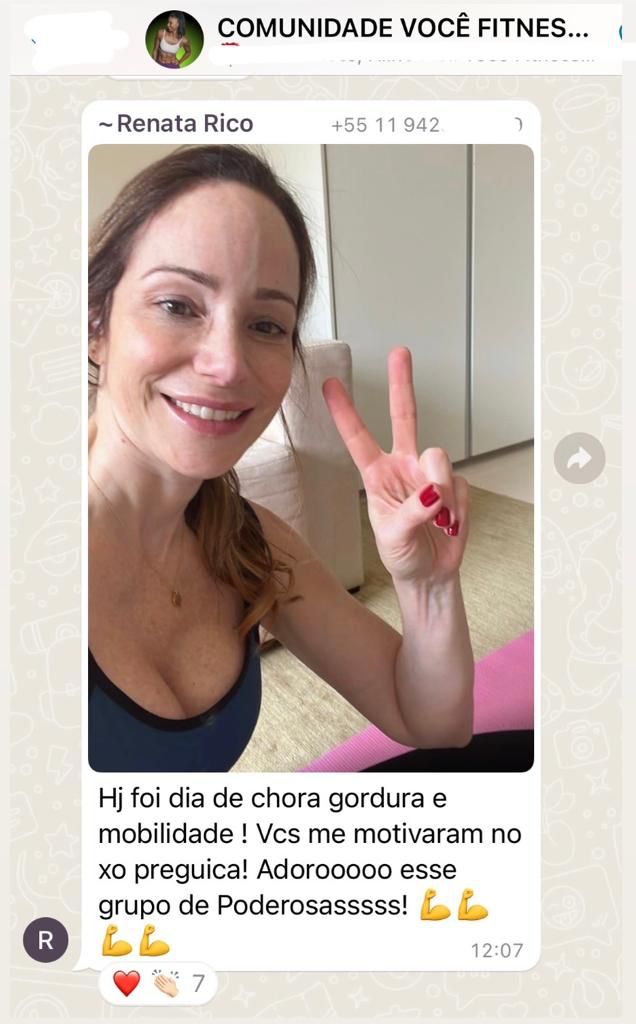Image resolution: width=636 pixels, height=1024 pixels.
Task: View reactions on Renata's message
Action: tap(158, 983)
